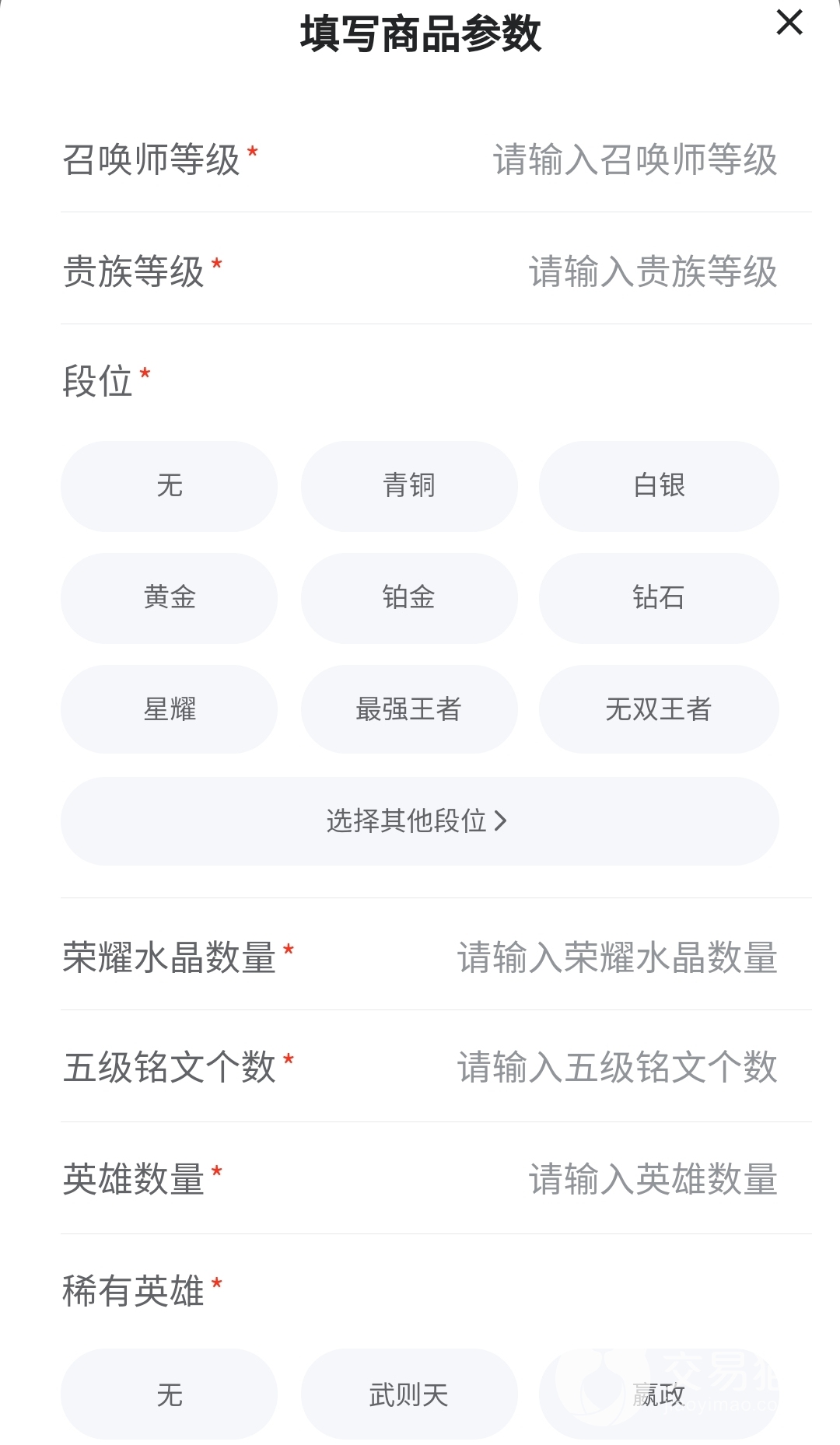The width and height of the screenshot is (840, 1445).
Task: Tap the 英雄数量 input field
Action: point(652,1179)
